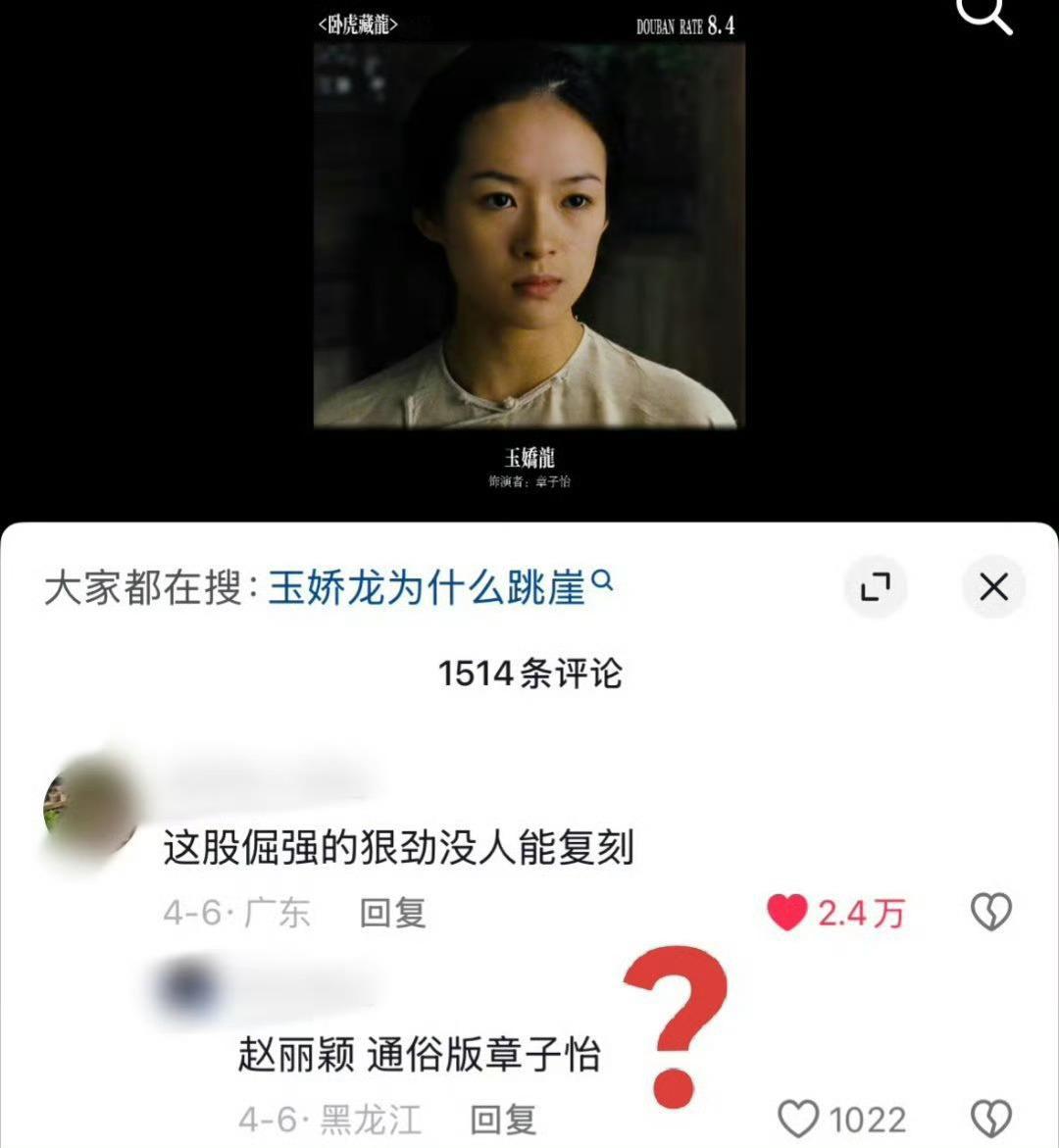Tap 回复 under the first comment
Viewport: 1059px width, 1148px height.
[x=391, y=913]
